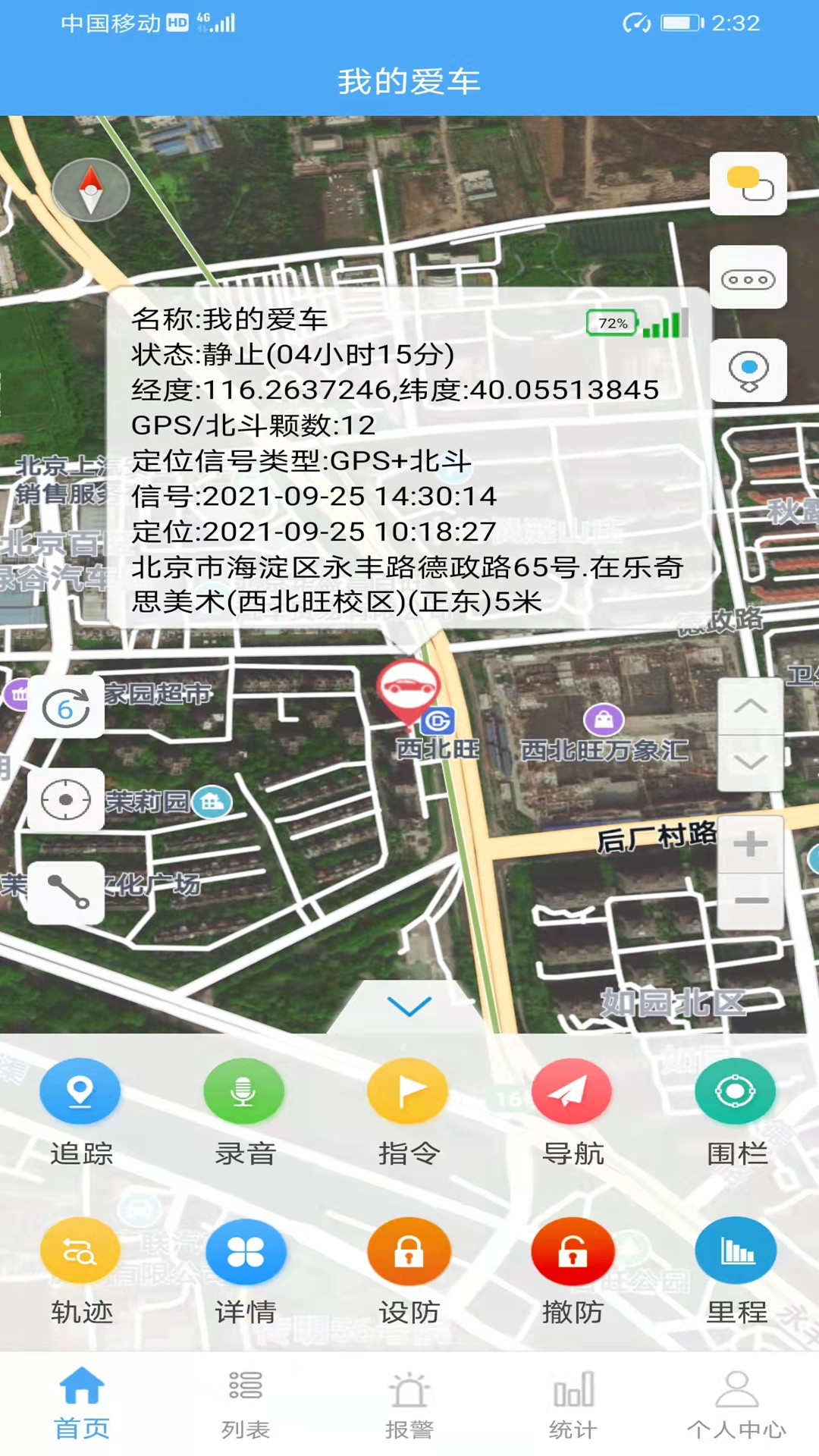819x1456 pixels.
Task: Open the 围栏 (geofence) icon
Action: [734, 1090]
